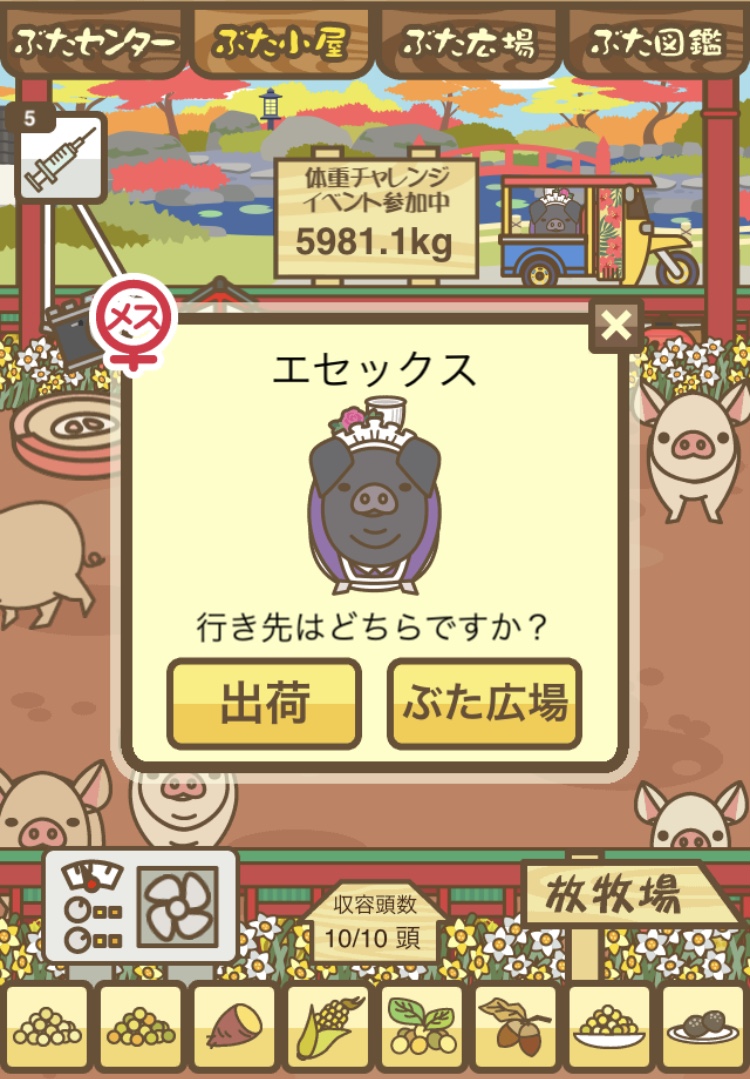Open the ぶた図鑑 tab

pyautogui.click(x=656, y=43)
